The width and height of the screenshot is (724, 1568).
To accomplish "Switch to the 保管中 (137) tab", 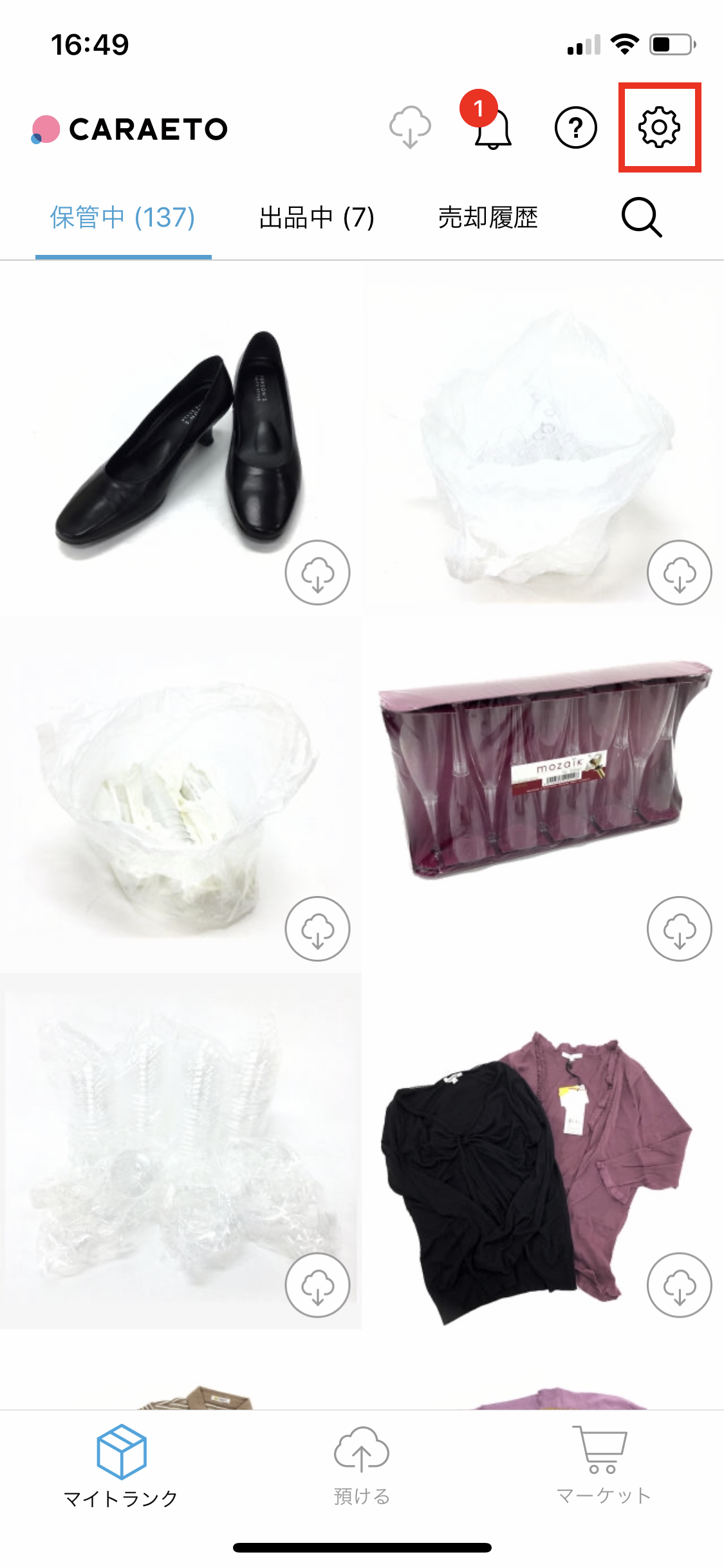I will (123, 218).
